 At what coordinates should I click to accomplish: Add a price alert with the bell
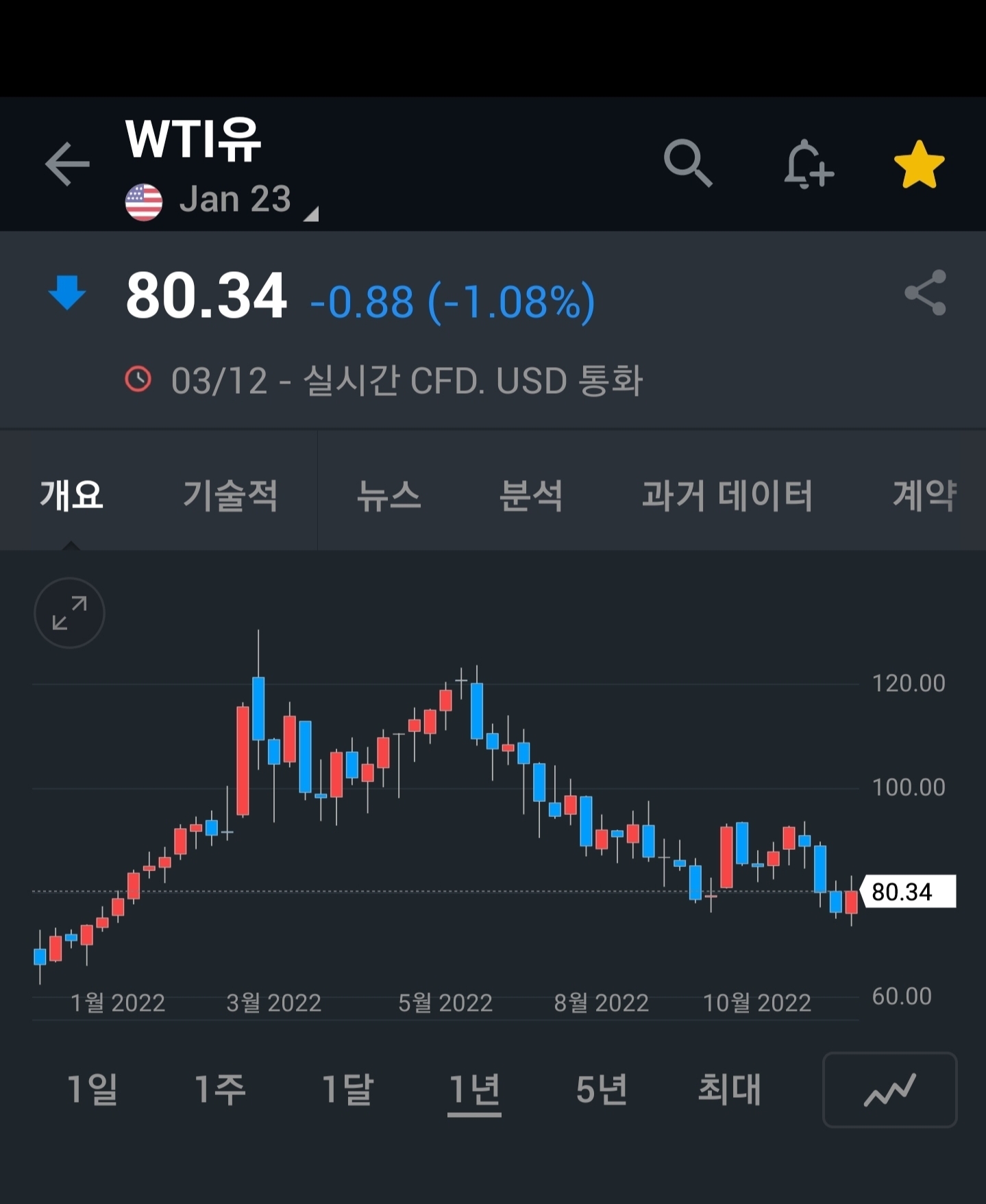tap(809, 164)
